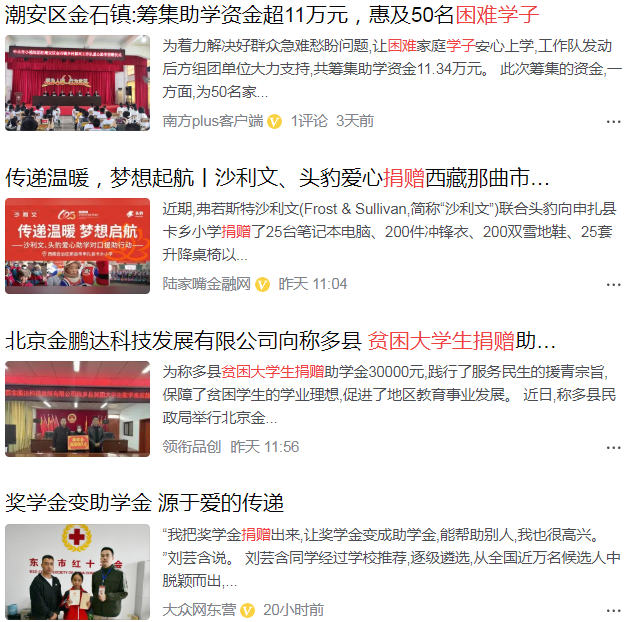
Task: View the source 陆家嘴金融网
Action: [207, 284]
